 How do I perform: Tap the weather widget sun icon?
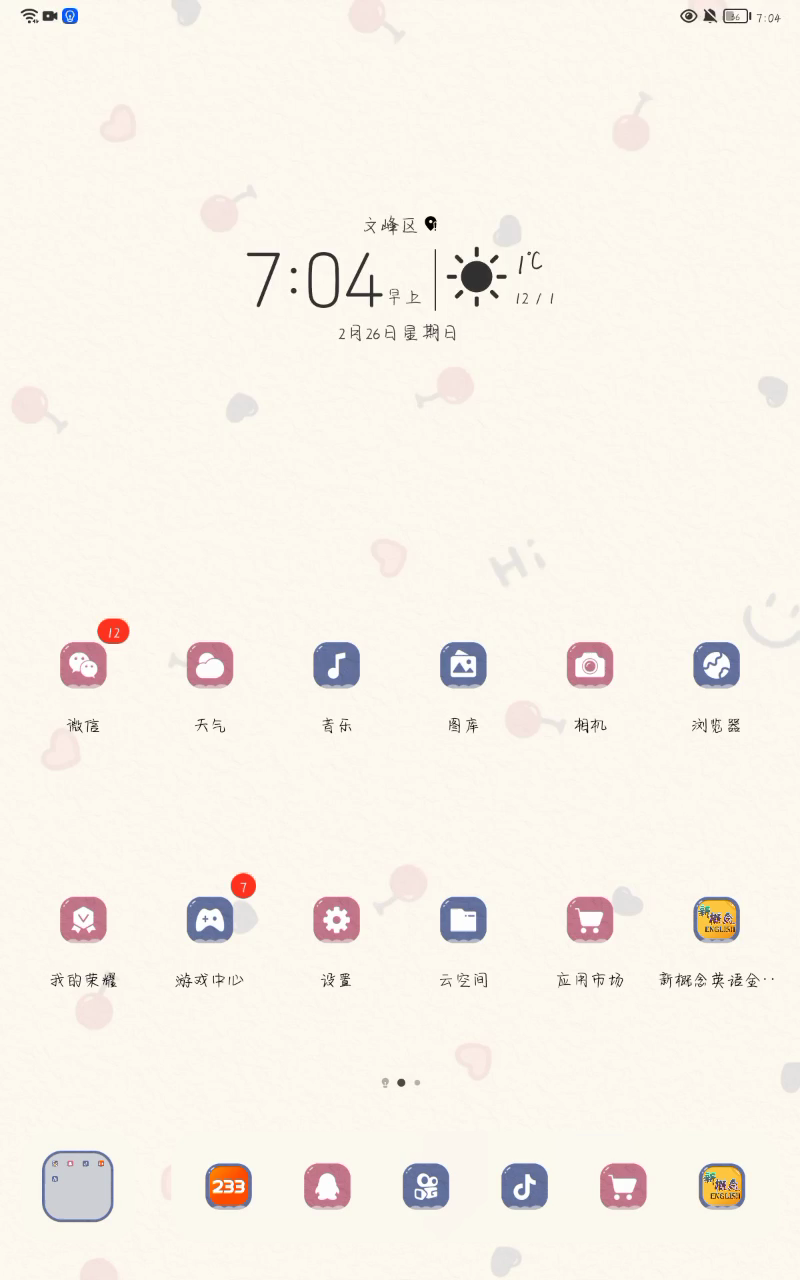click(x=476, y=276)
